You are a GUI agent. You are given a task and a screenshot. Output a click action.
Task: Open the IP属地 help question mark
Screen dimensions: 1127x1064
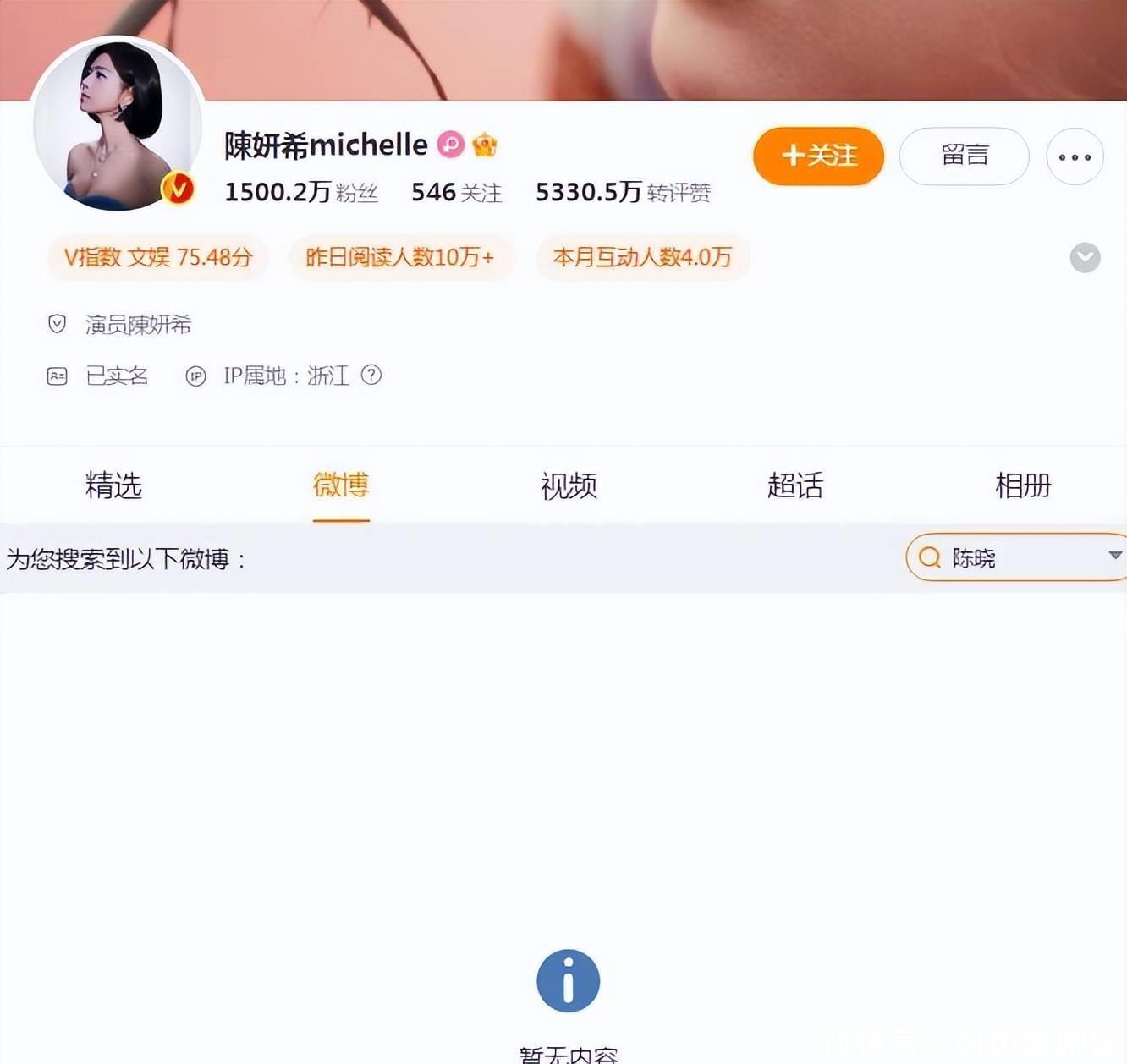[371, 375]
